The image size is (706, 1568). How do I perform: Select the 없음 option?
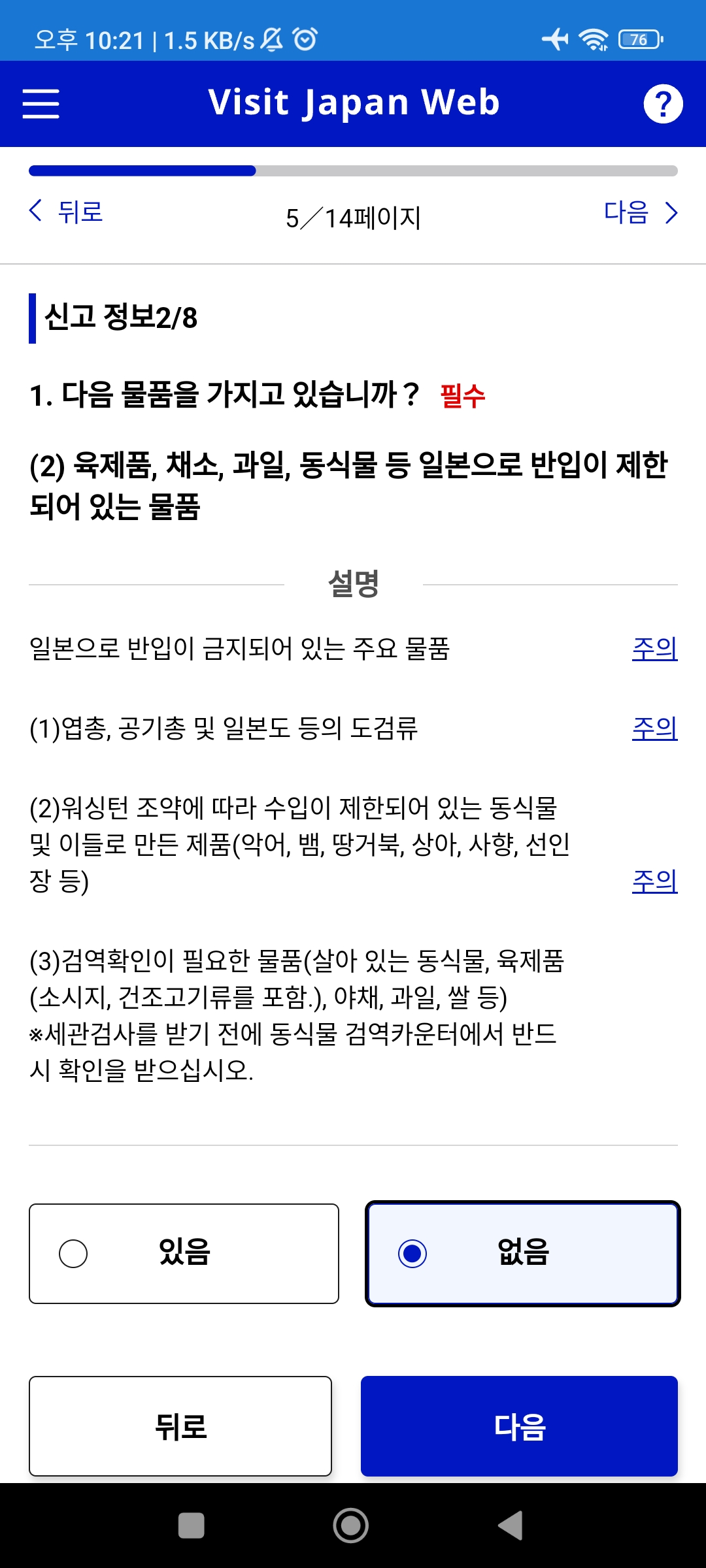(523, 1254)
